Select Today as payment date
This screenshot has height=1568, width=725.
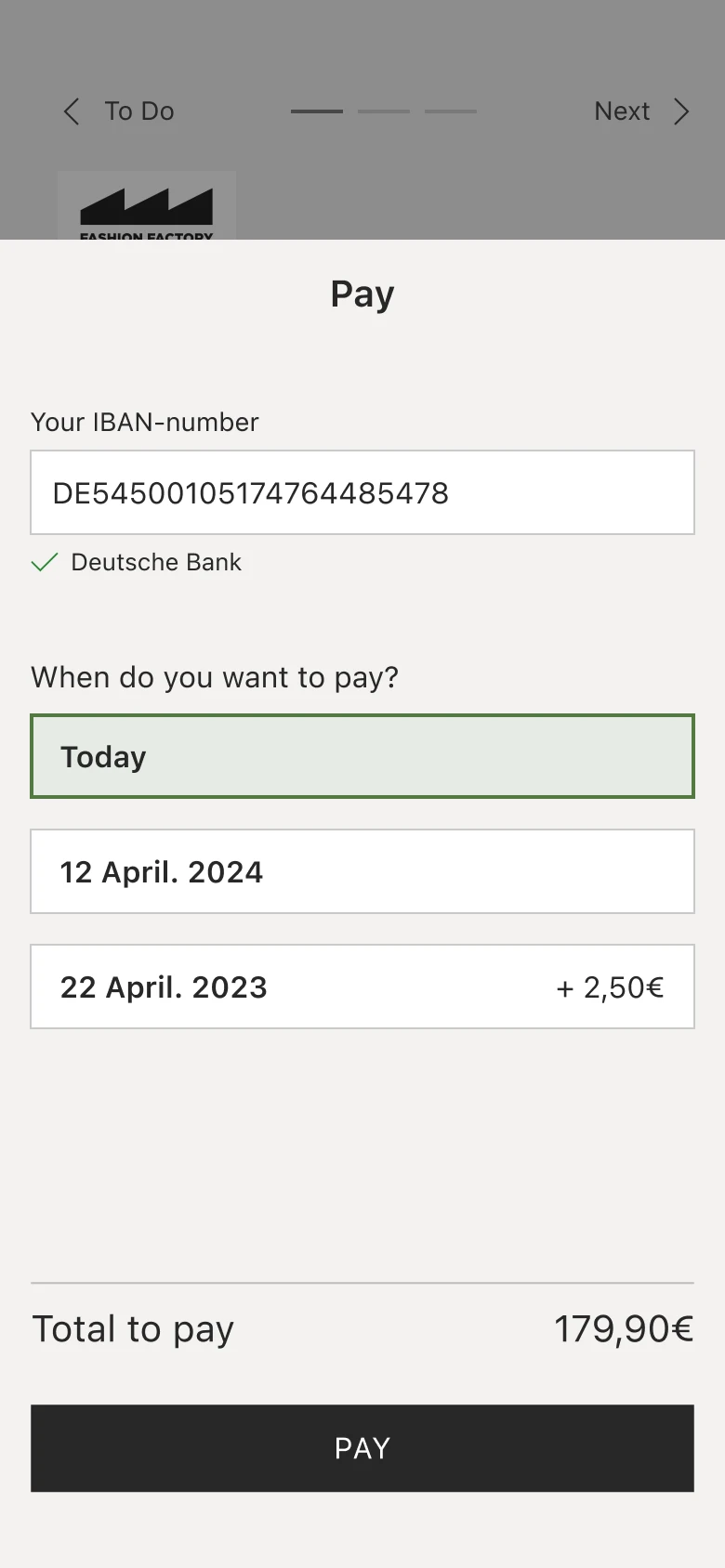pos(362,756)
